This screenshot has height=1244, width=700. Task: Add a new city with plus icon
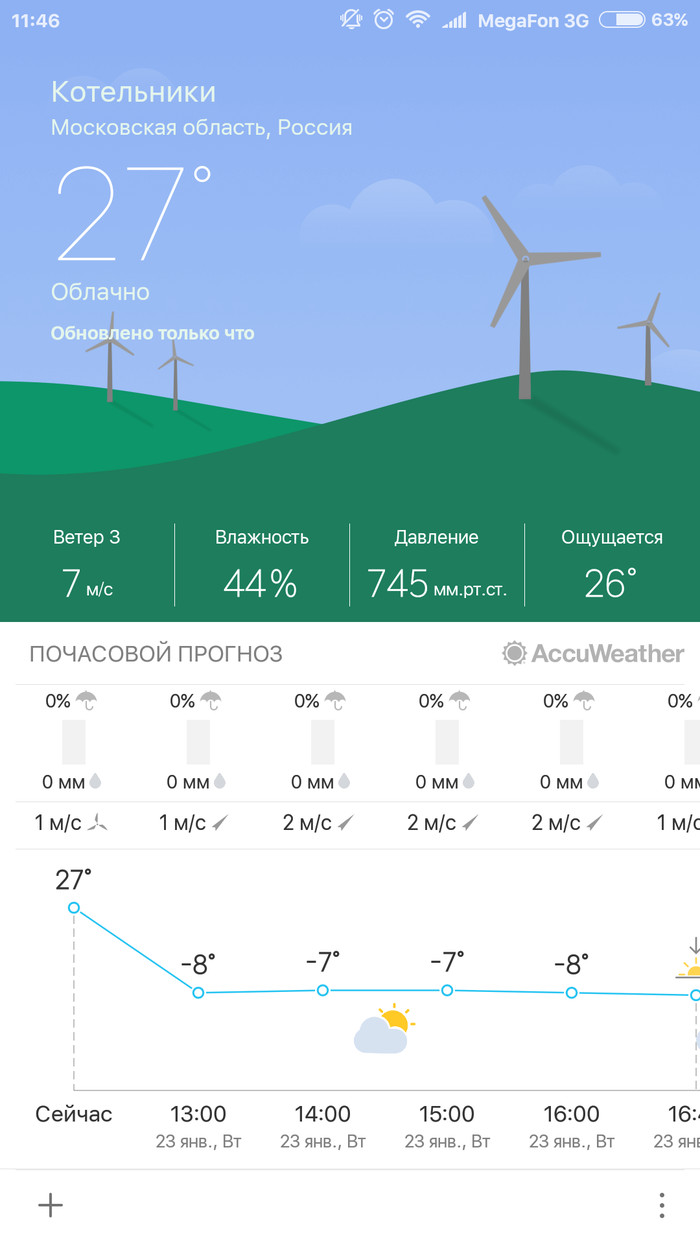pyautogui.click(x=50, y=1205)
